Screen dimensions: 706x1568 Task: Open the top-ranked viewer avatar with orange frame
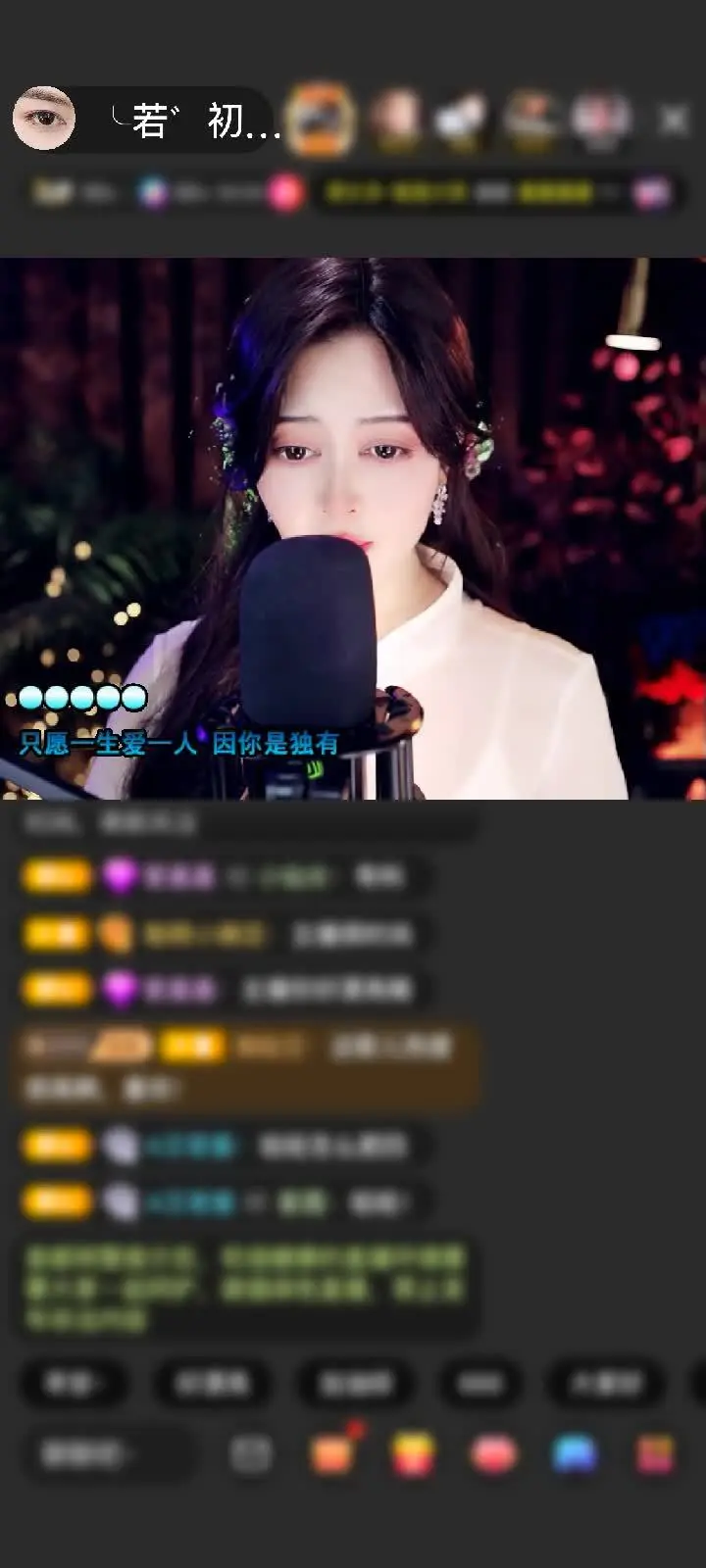tap(320, 120)
